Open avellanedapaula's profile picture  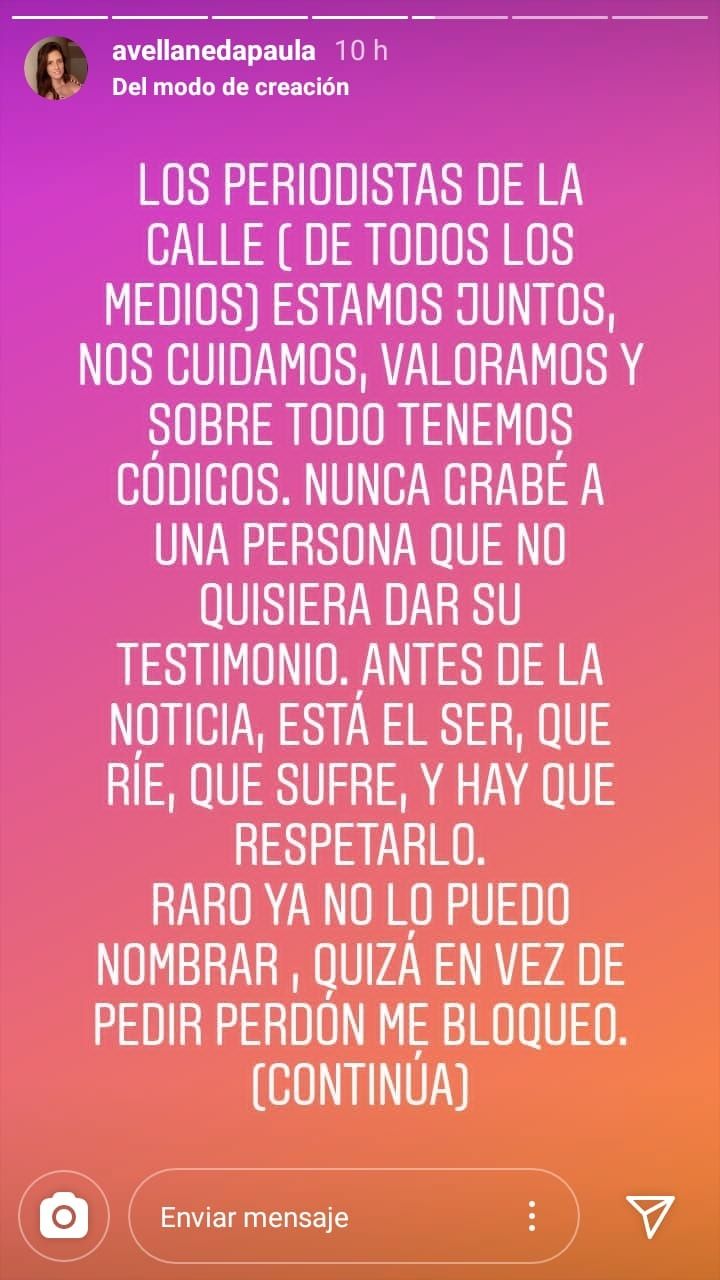56,68
